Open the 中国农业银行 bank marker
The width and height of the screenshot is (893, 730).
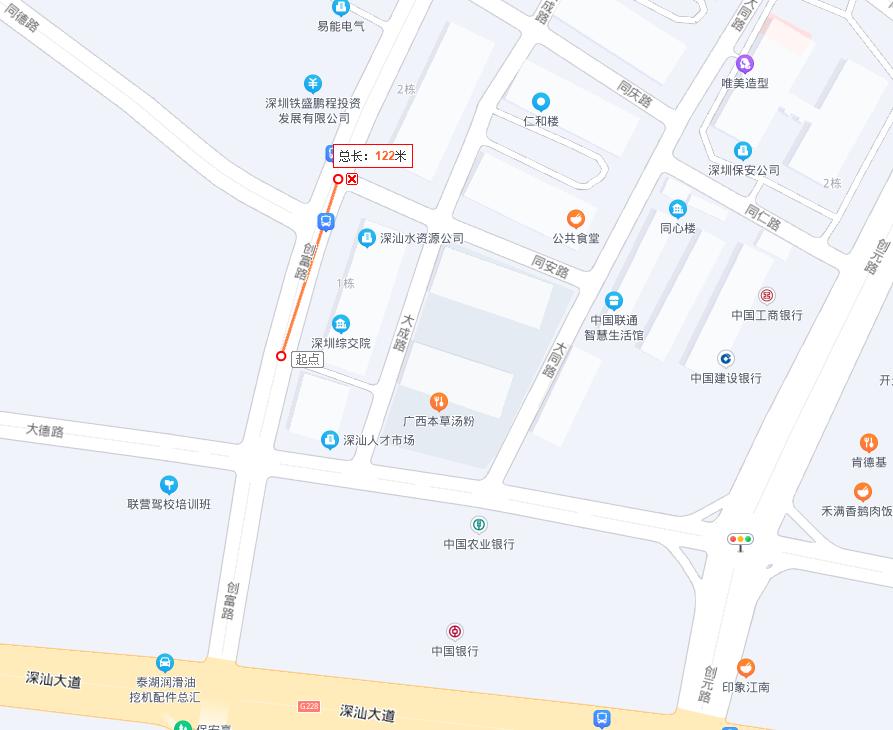pyautogui.click(x=479, y=525)
